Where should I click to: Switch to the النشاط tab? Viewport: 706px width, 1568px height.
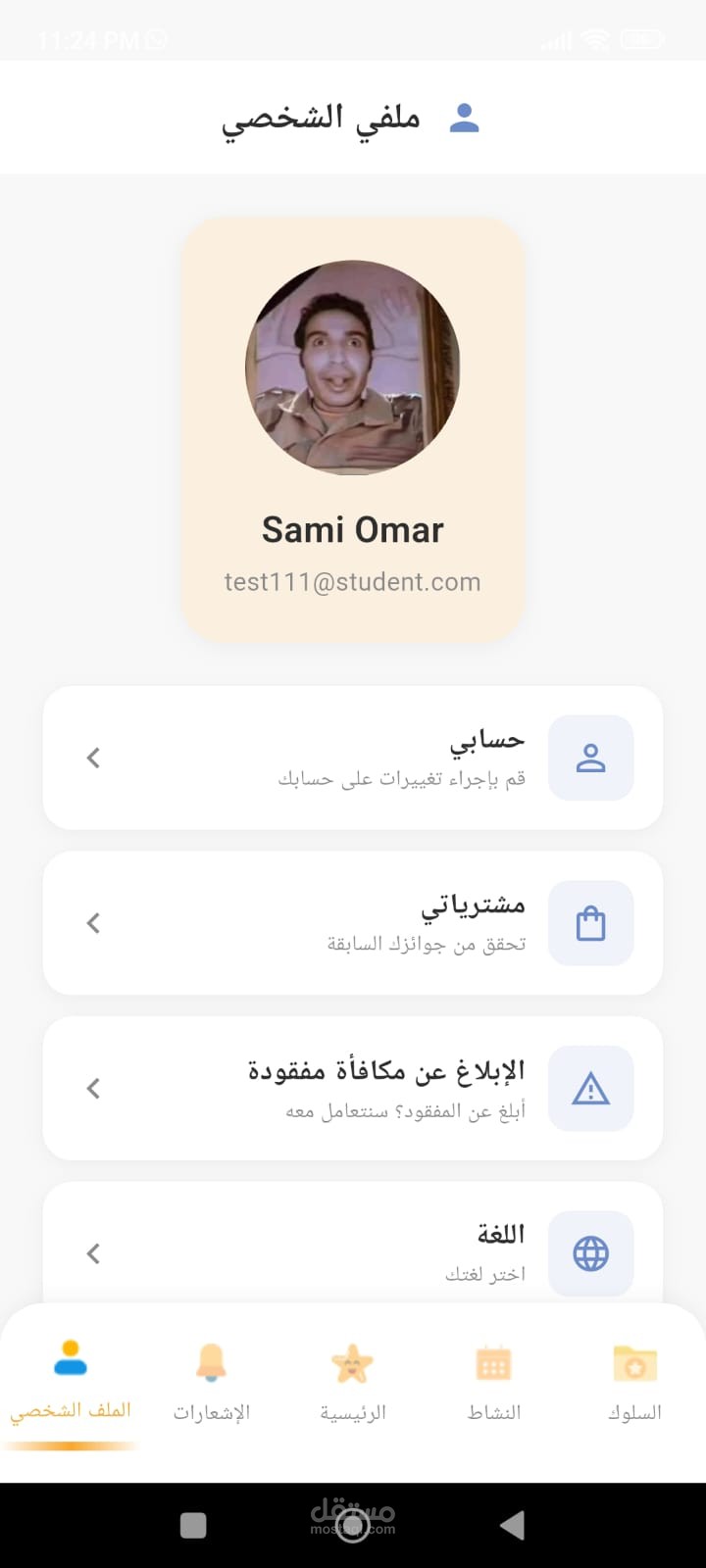pos(493,1382)
